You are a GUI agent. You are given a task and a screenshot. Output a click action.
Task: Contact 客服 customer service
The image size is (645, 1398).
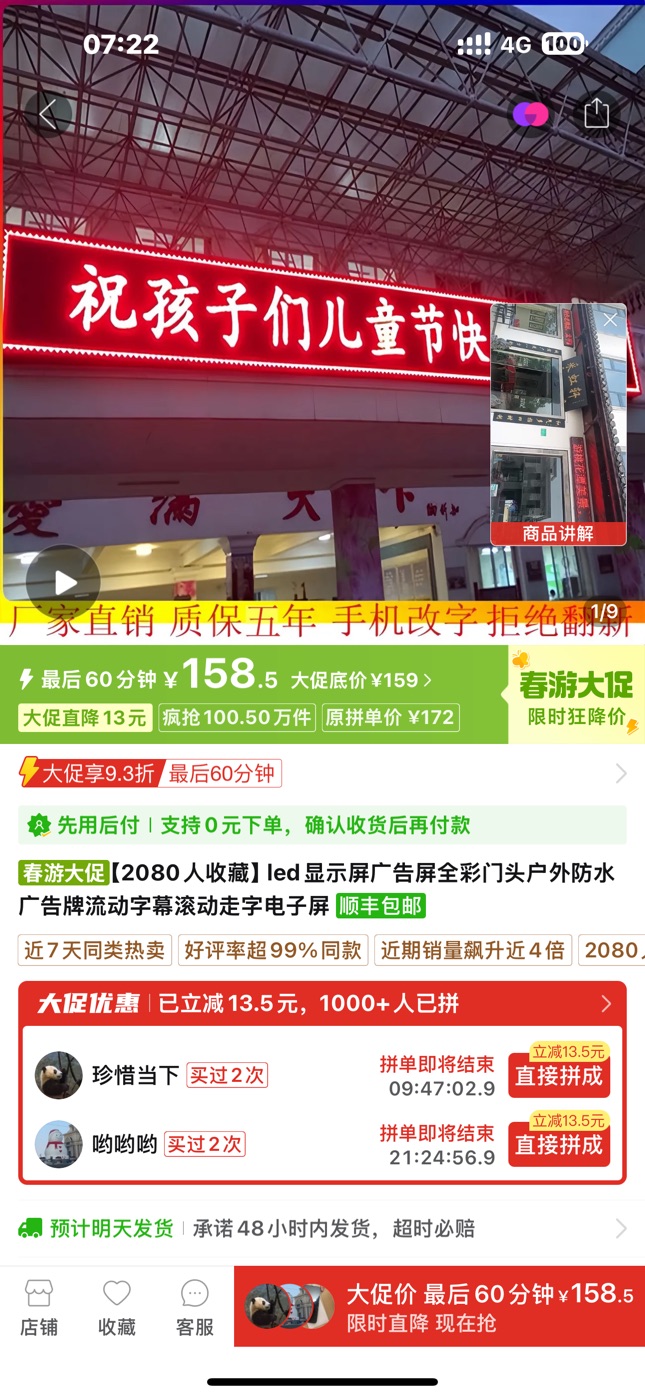click(195, 1307)
